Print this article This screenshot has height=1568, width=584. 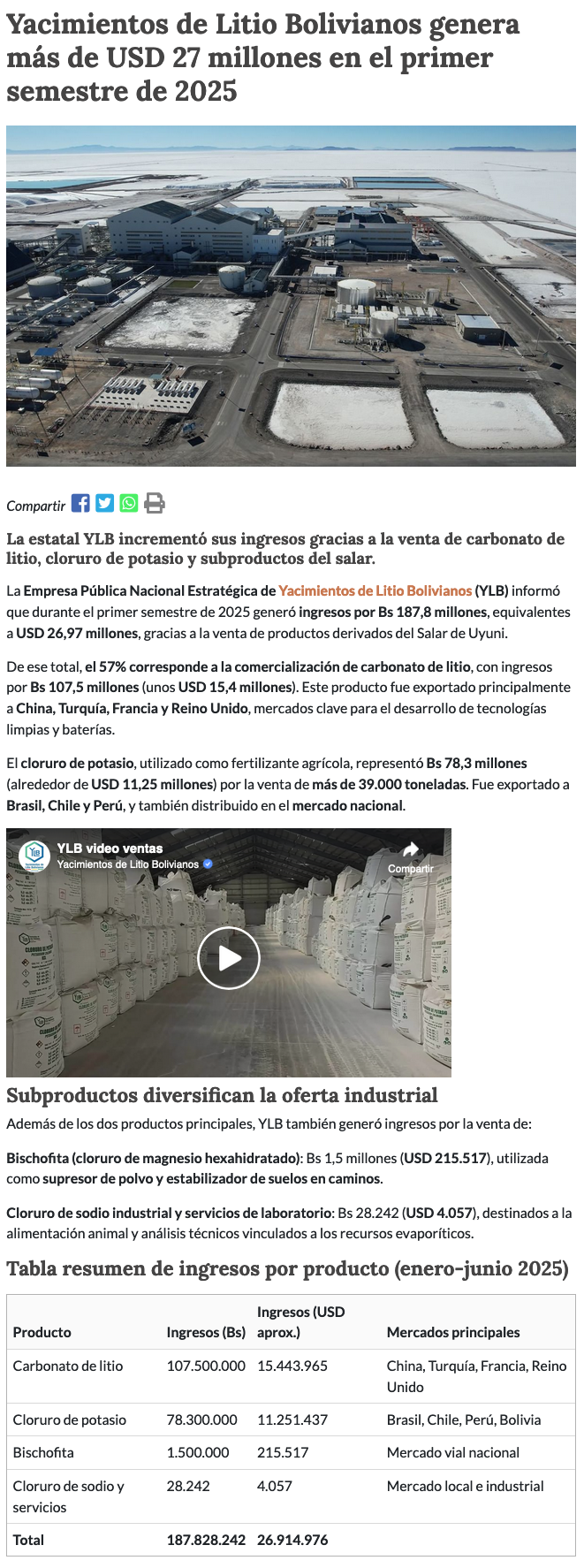tap(155, 504)
